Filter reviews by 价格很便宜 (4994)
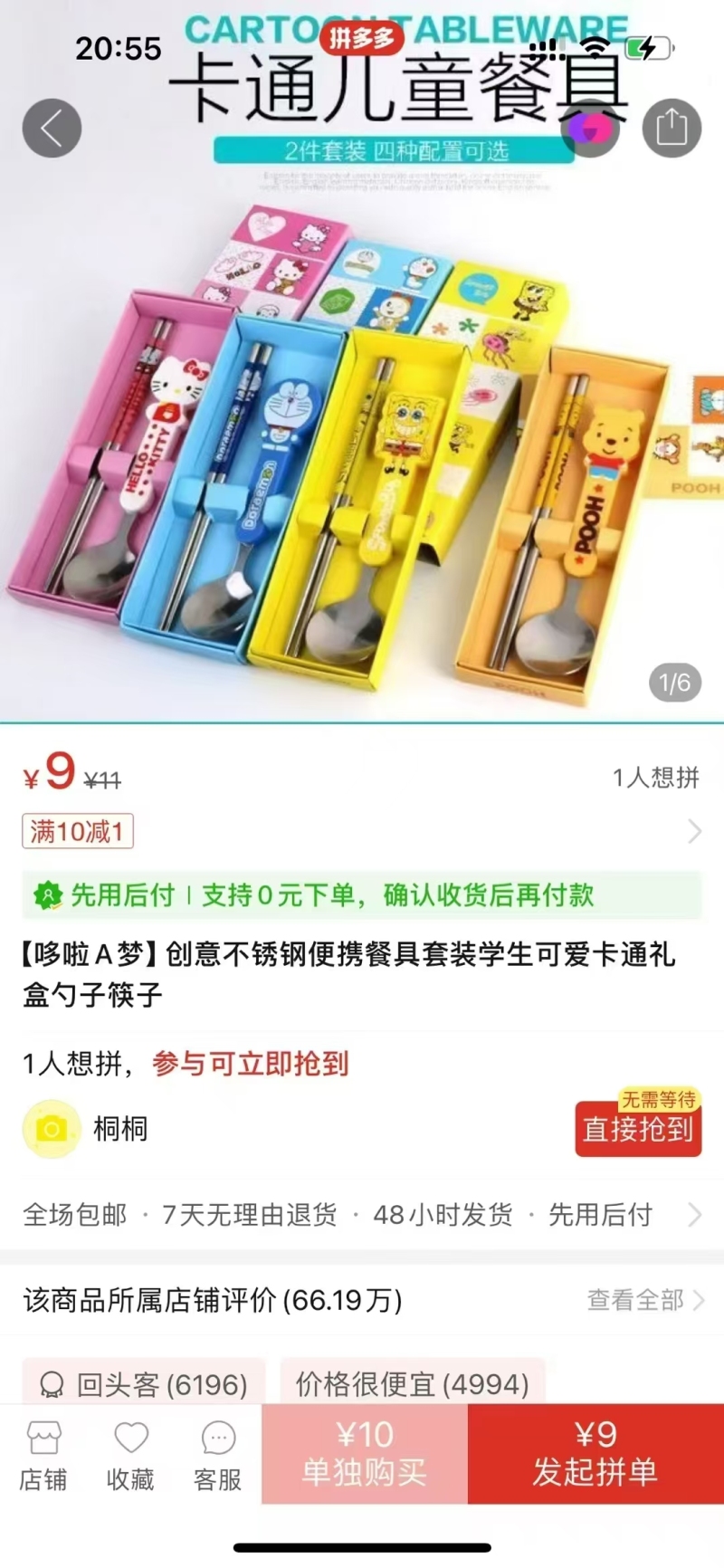The image size is (724, 1568). pyautogui.click(x=413, y=1383)
